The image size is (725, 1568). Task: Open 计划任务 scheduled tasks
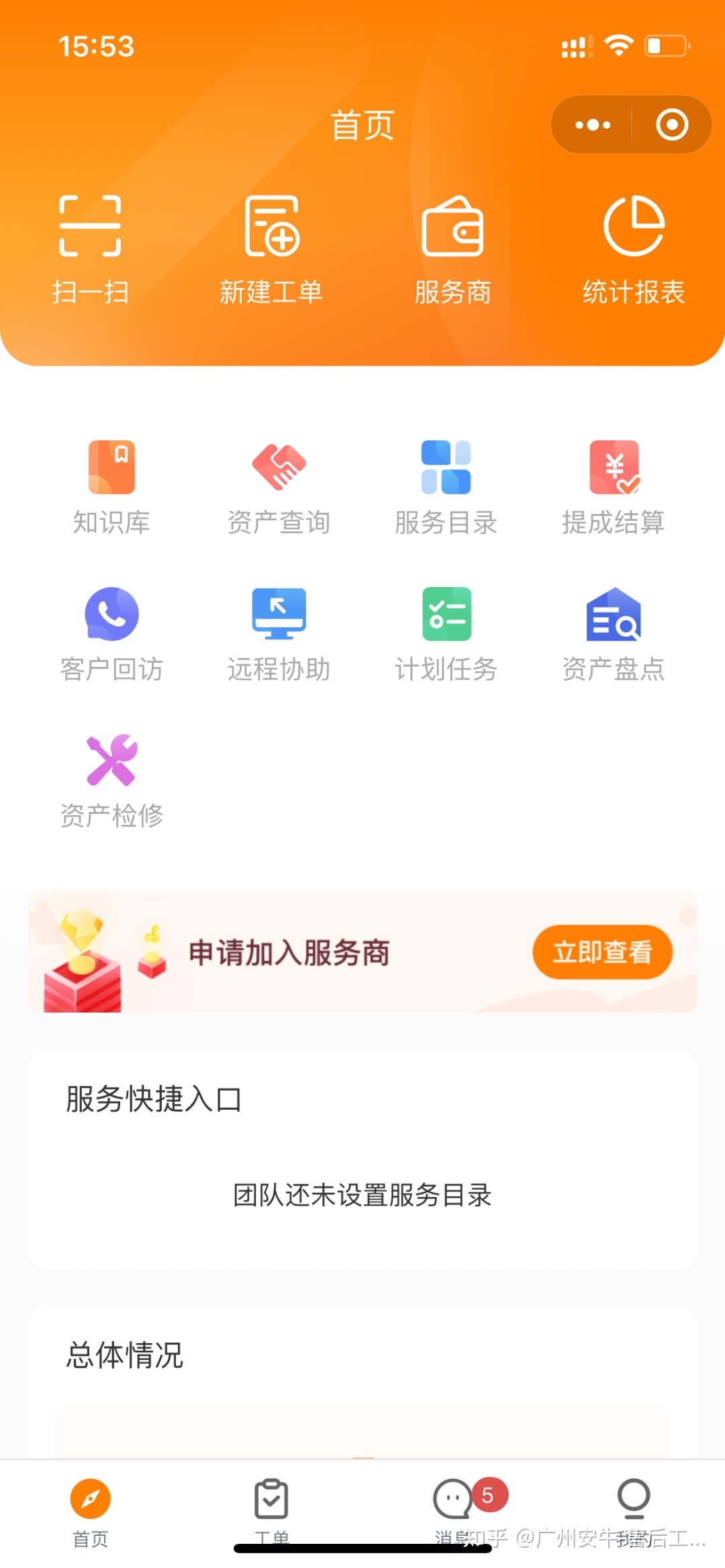(x=446, y=631)
